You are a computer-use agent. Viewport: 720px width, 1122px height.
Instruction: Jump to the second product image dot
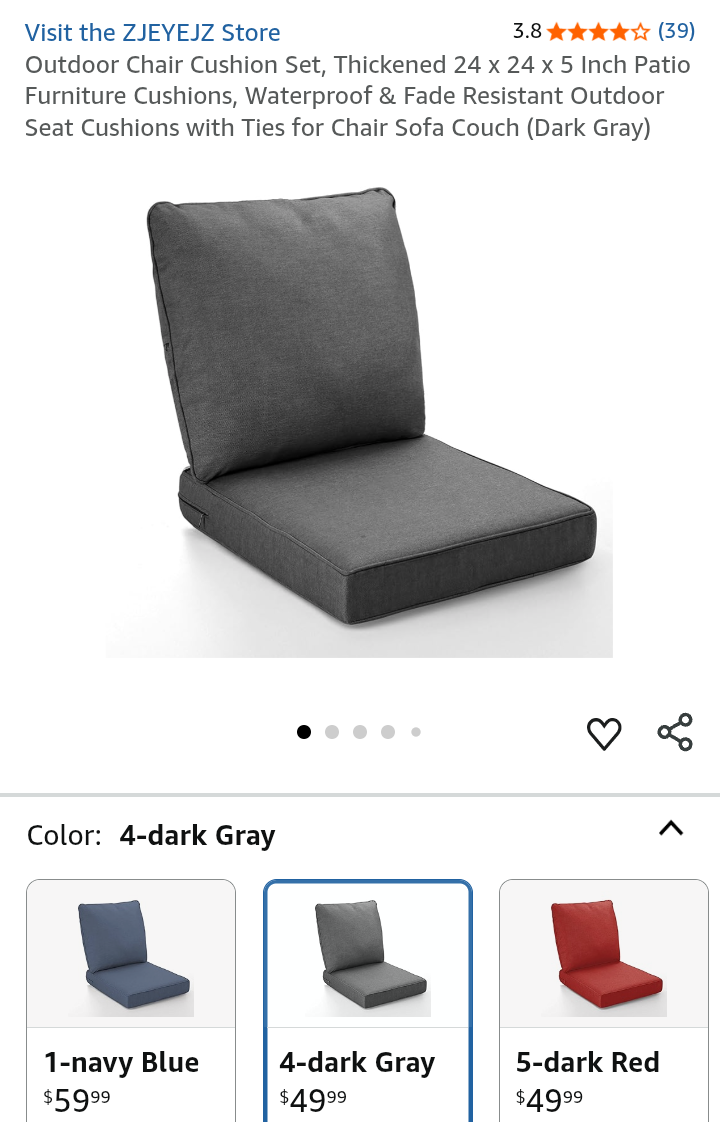tap(332, 732)
